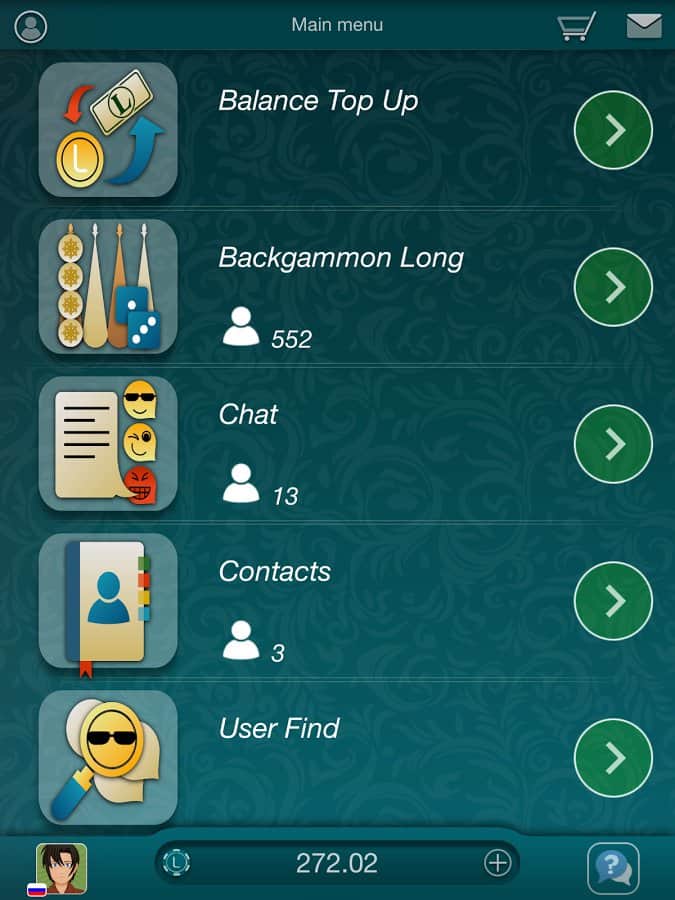675x900 pixels.
Task: Open the profile icon in top bar
Action: coord(32,26)
